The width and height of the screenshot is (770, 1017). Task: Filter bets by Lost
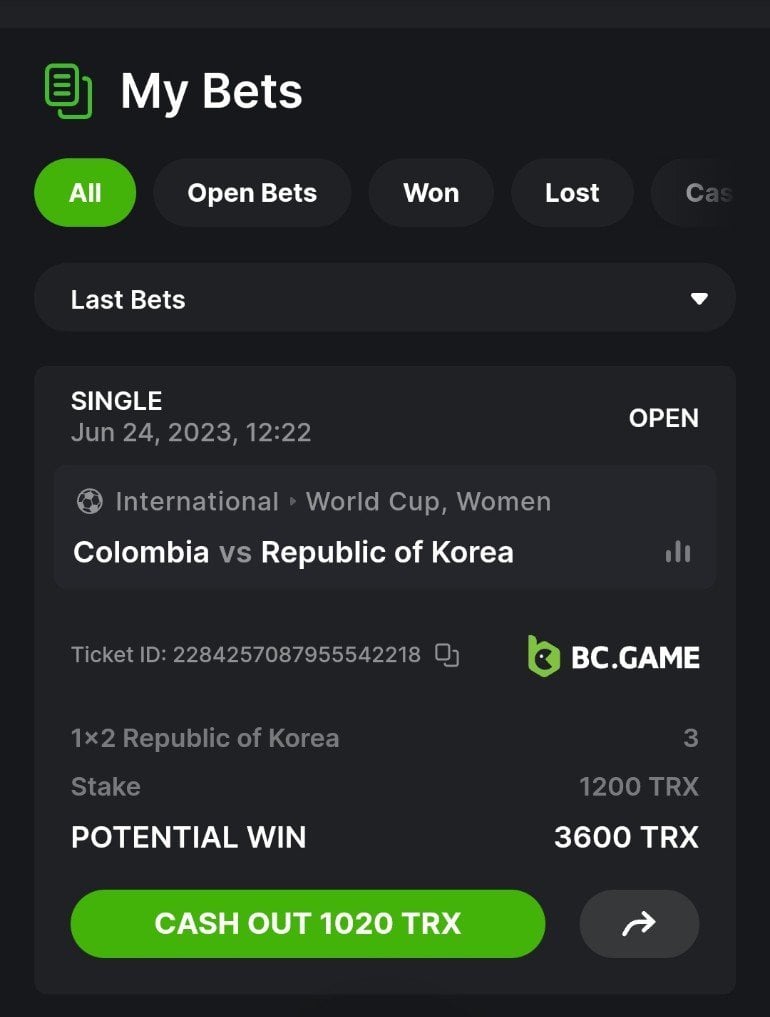pos(572,193)
